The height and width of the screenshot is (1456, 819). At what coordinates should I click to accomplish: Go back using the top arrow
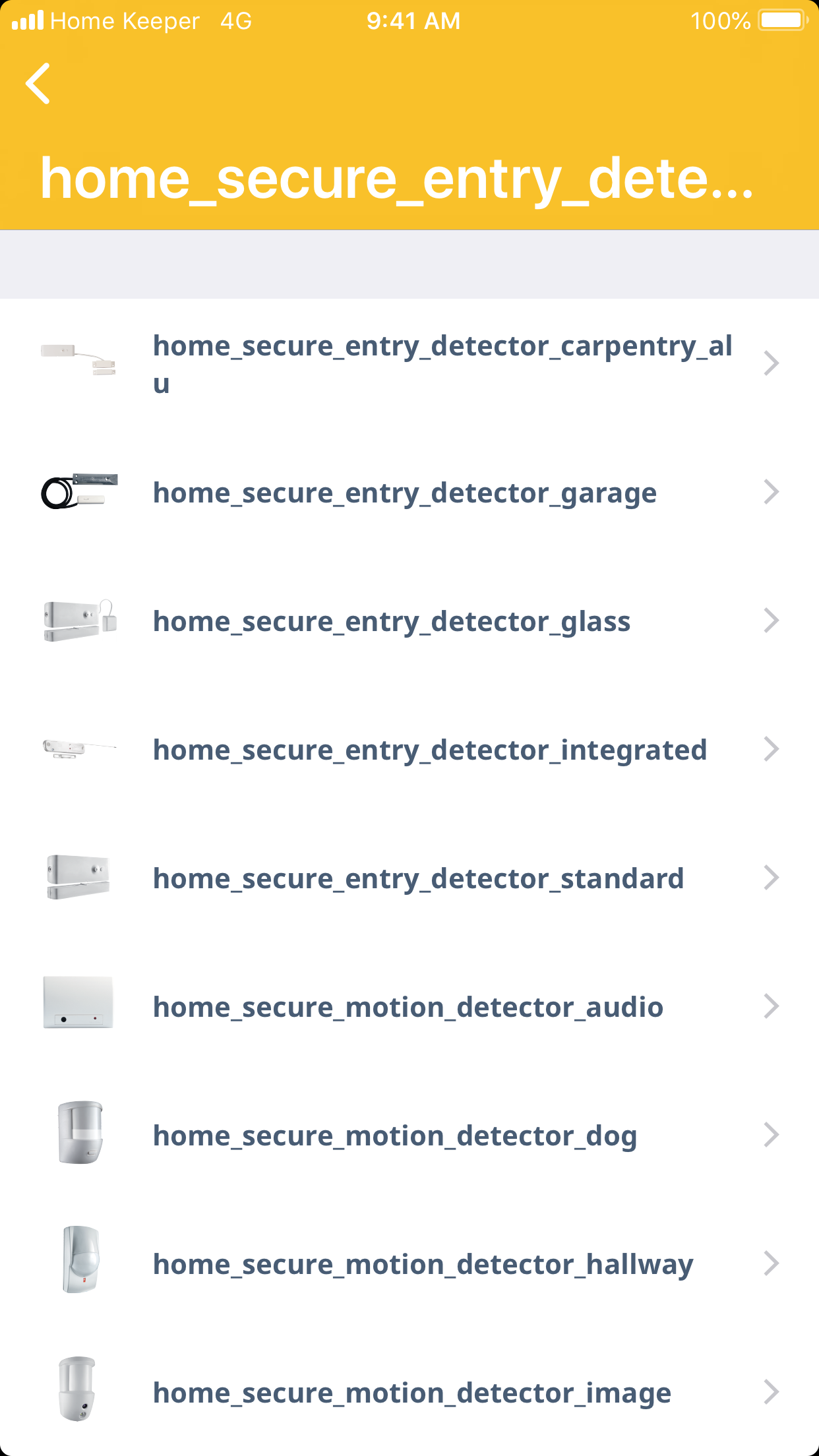(x=38, y=84)
